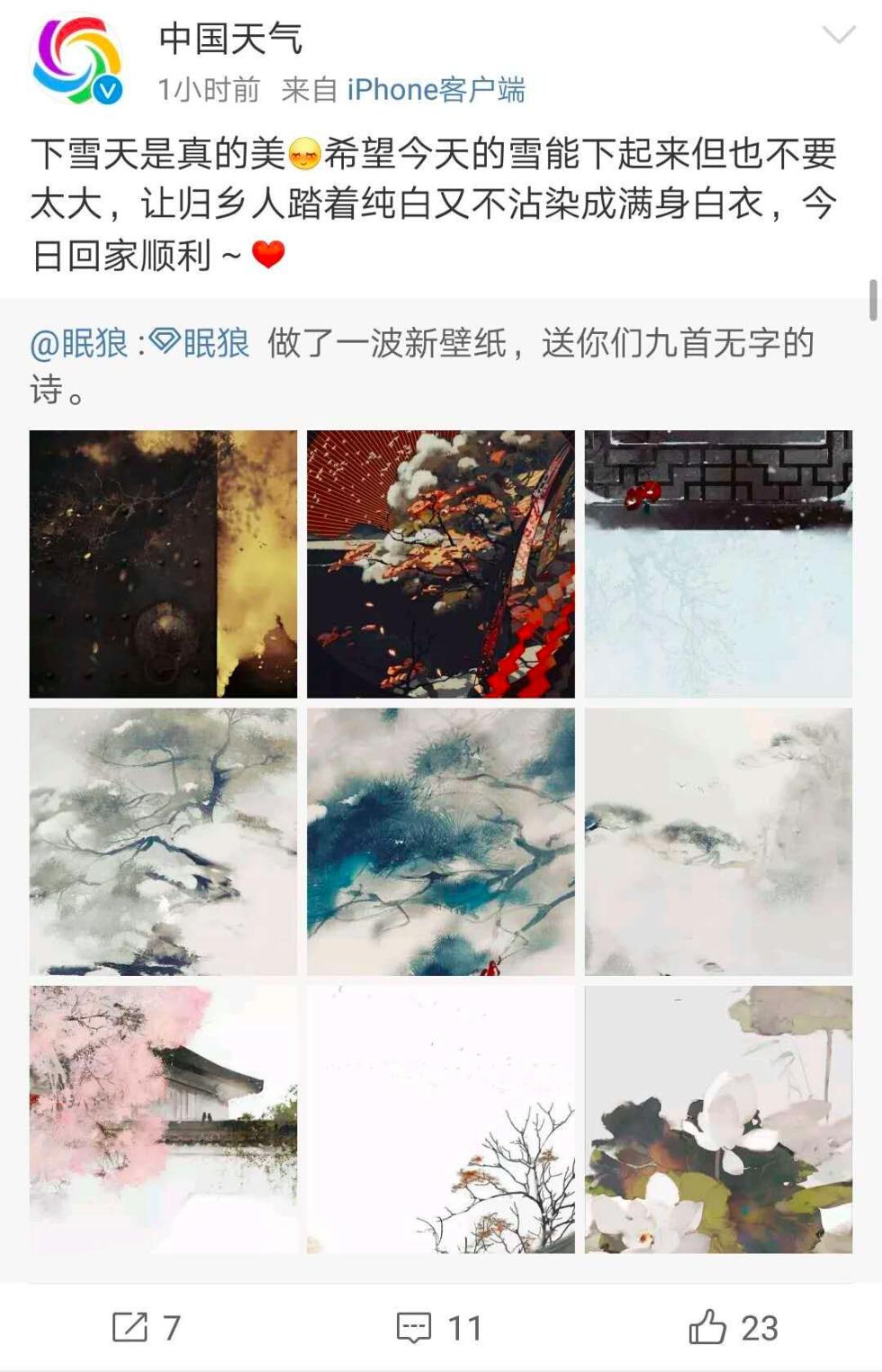The image size is (882, 1372).
Task: View the teal blue pine wallpaper
Action: click(440, 842)
